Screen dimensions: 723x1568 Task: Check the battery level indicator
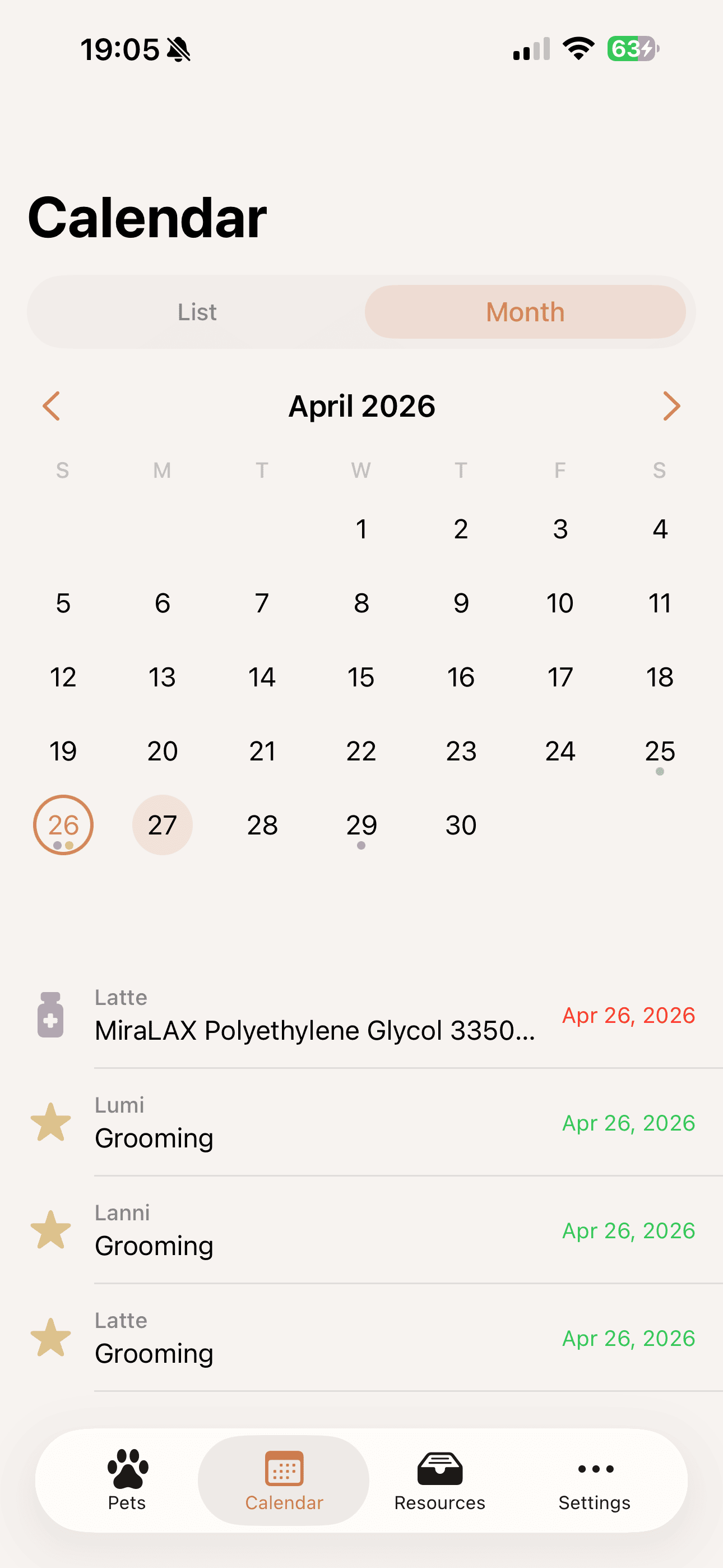632,49
